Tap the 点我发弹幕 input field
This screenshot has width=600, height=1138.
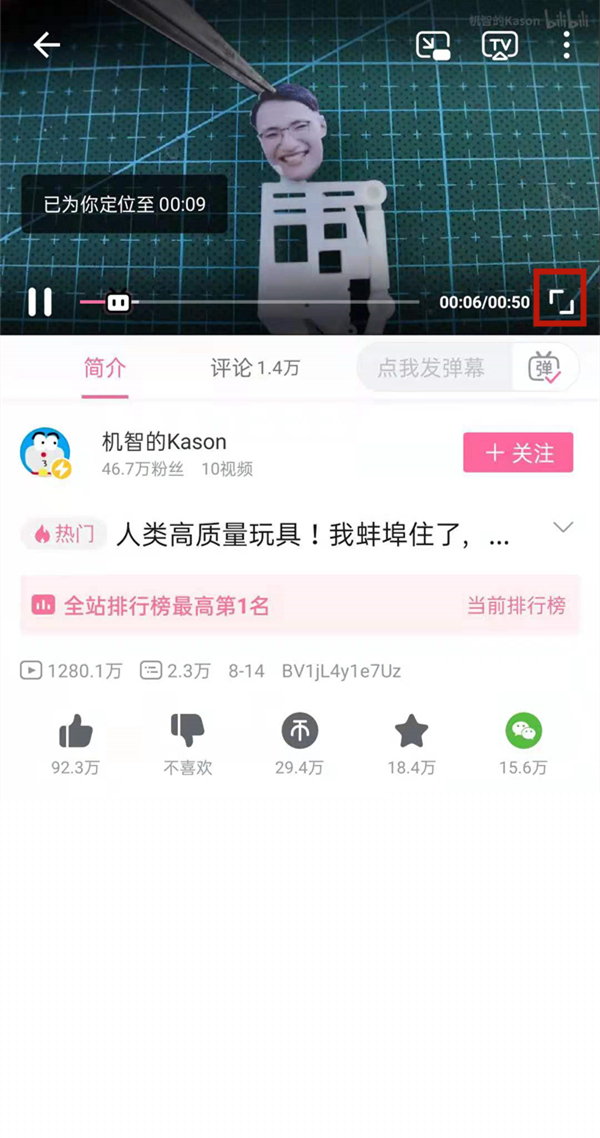(432, 368)
